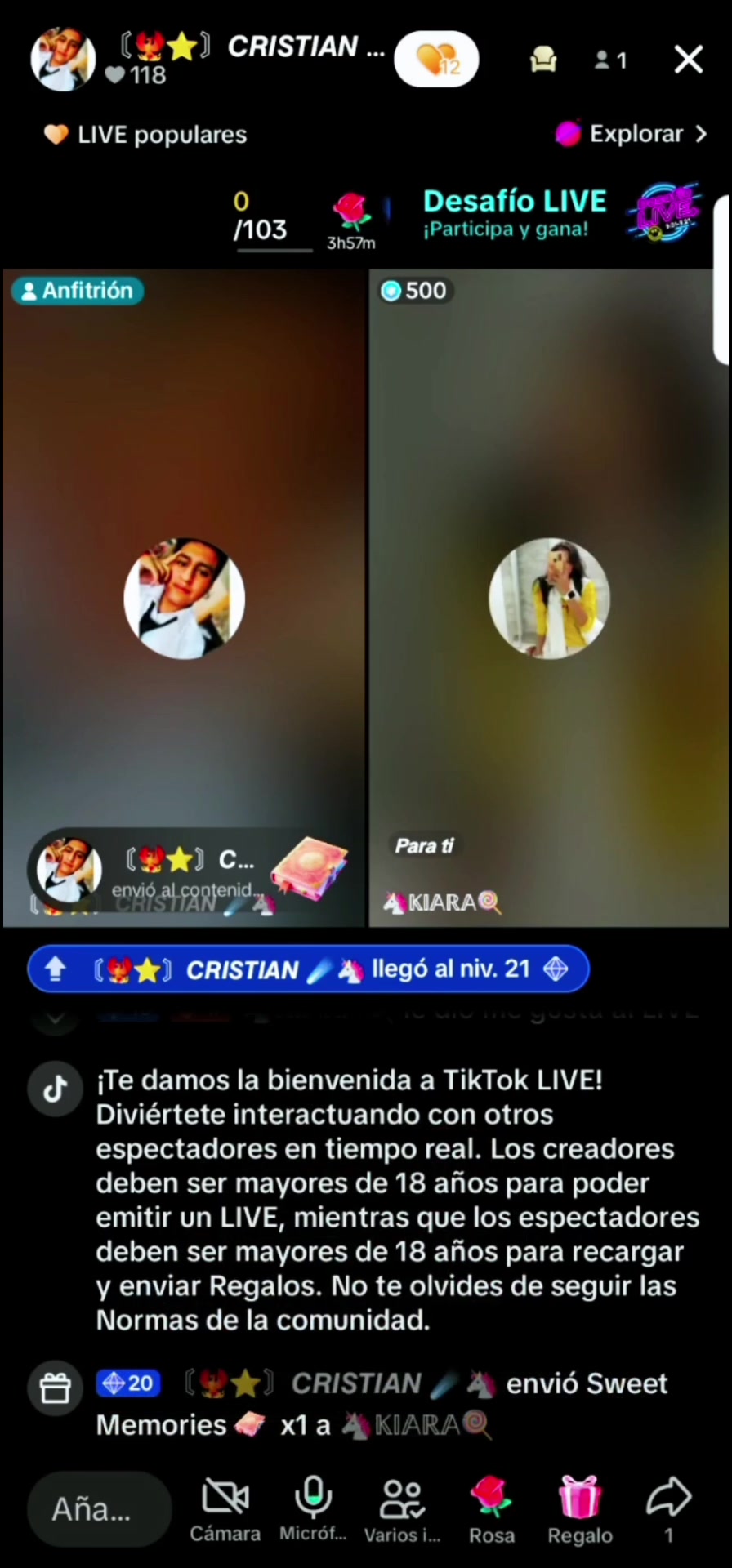Open the armchair guest seat icon
Screen dimensions: 732x1568
(543, 60)
